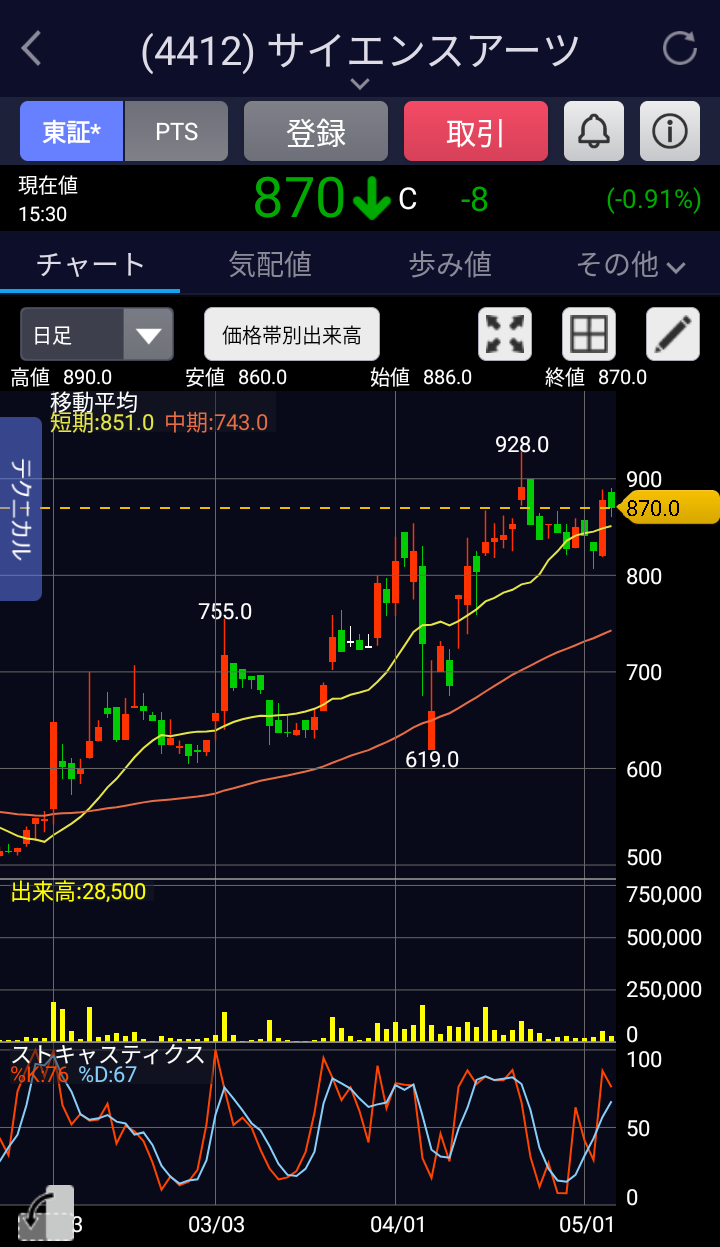Expand the stock name dropdown chevron
720x1247 pixels.
click(x=360, y=84)
